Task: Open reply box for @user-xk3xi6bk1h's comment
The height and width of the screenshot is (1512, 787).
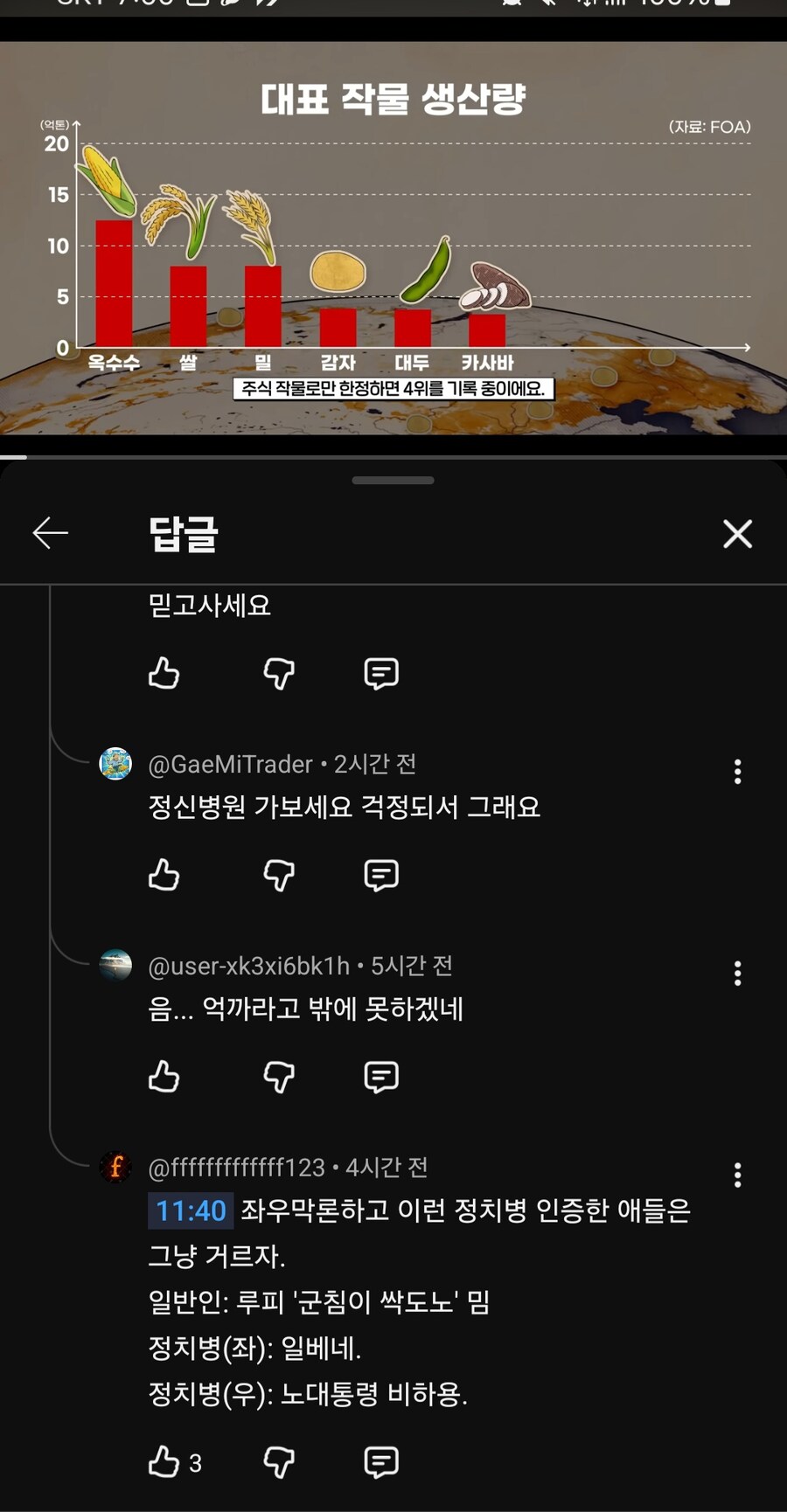Action: tap(380, 1077)
